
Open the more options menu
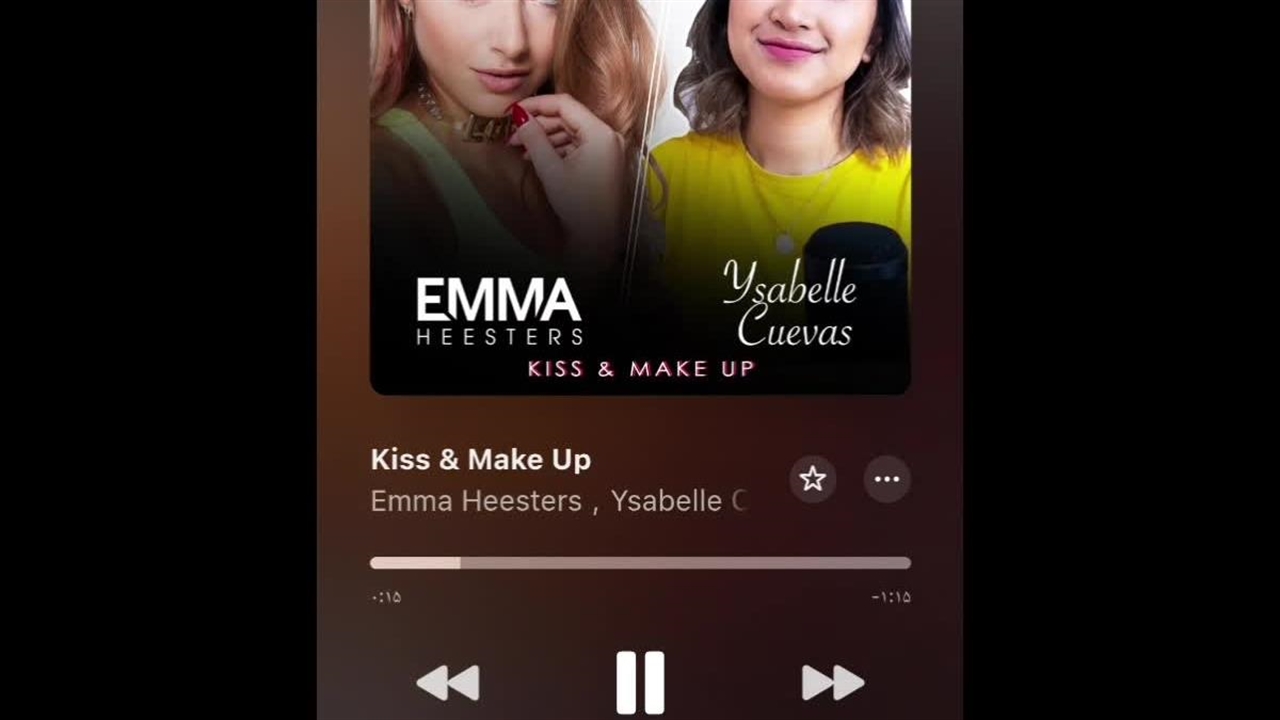point(887,479)
